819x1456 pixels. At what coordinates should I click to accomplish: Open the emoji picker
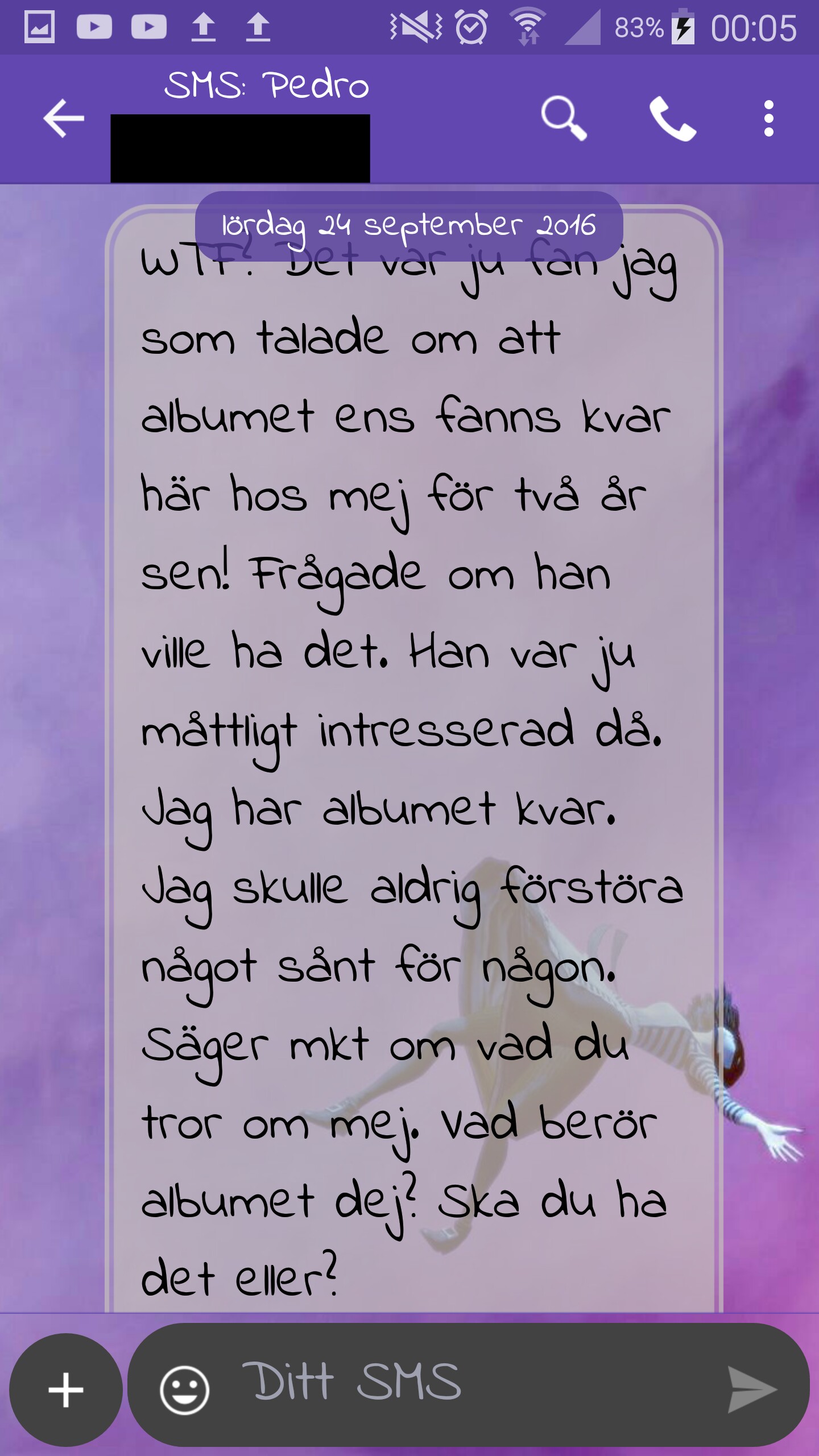(184, 1390)
